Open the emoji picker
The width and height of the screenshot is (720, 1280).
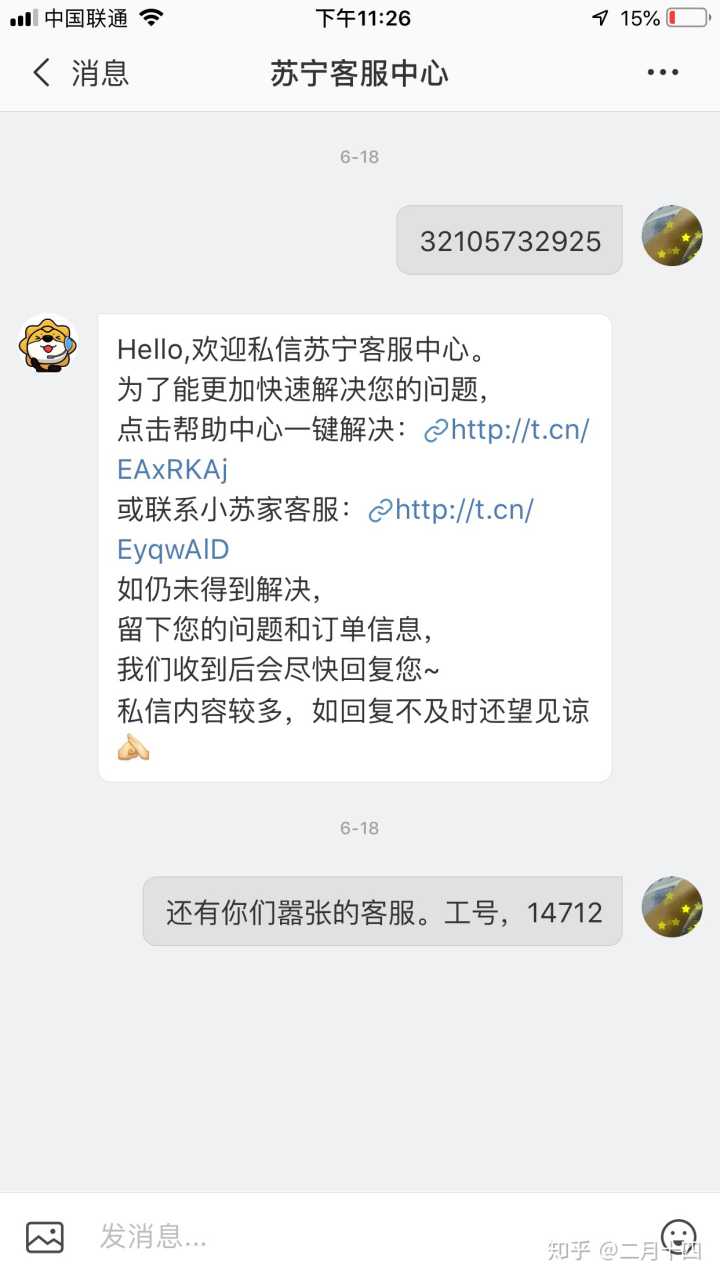679,1236
